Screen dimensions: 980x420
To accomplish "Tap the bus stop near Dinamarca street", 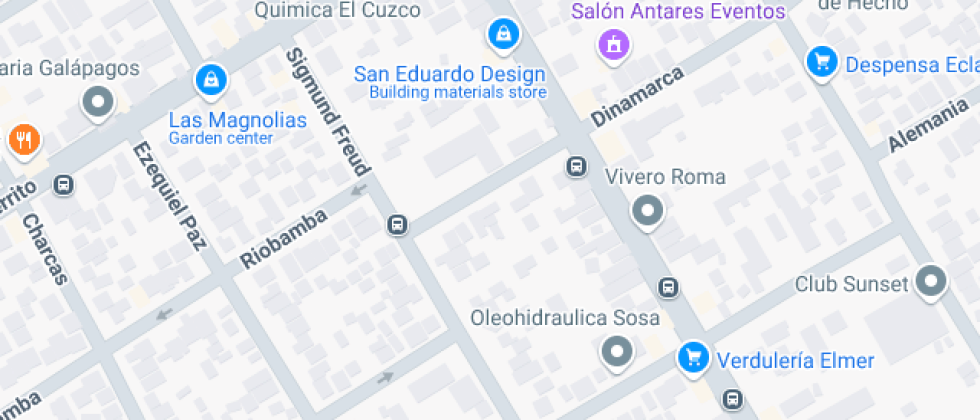I will coord(576,167).
